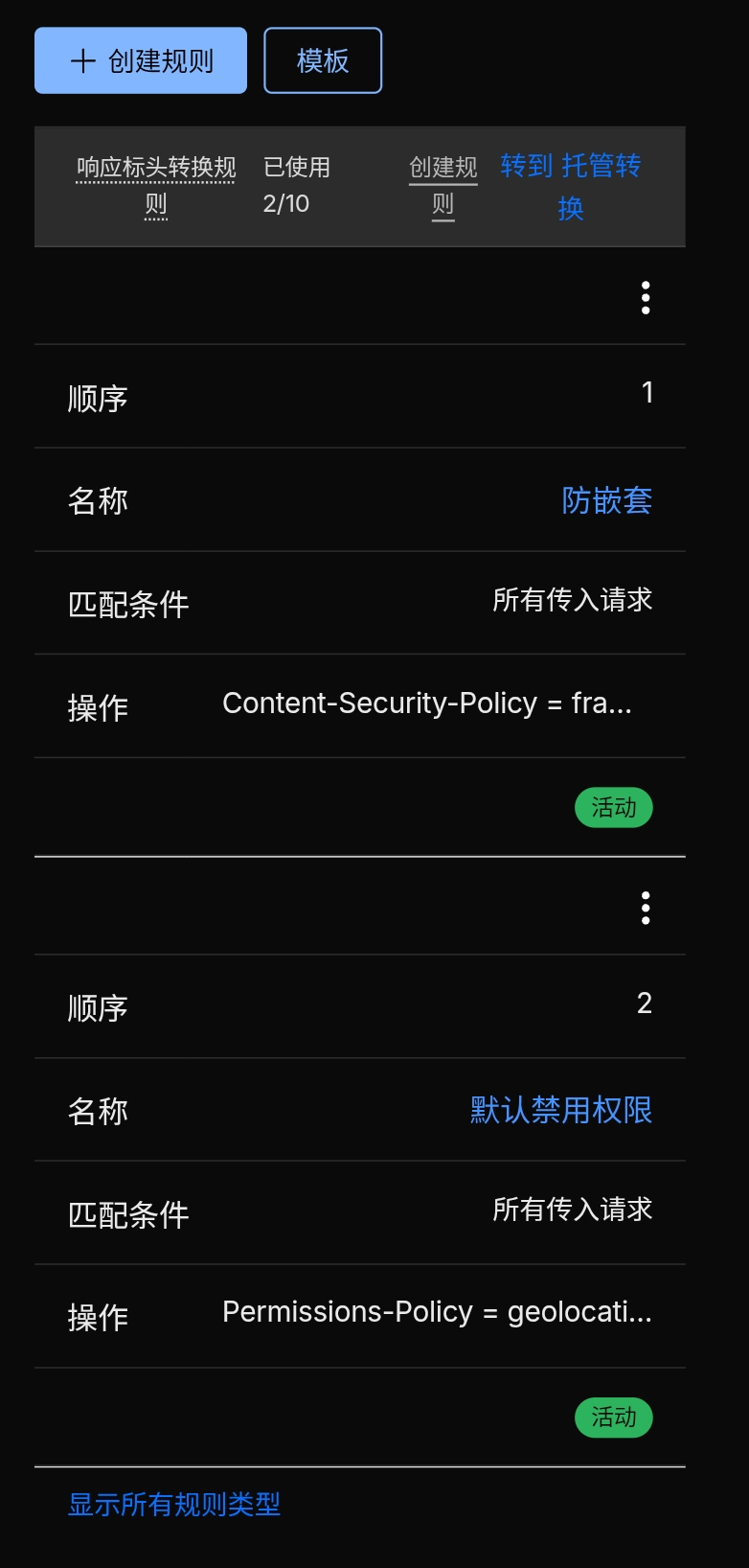
Task: Open the 防嵌套 rule link
Action: click(x=606, y=500)
